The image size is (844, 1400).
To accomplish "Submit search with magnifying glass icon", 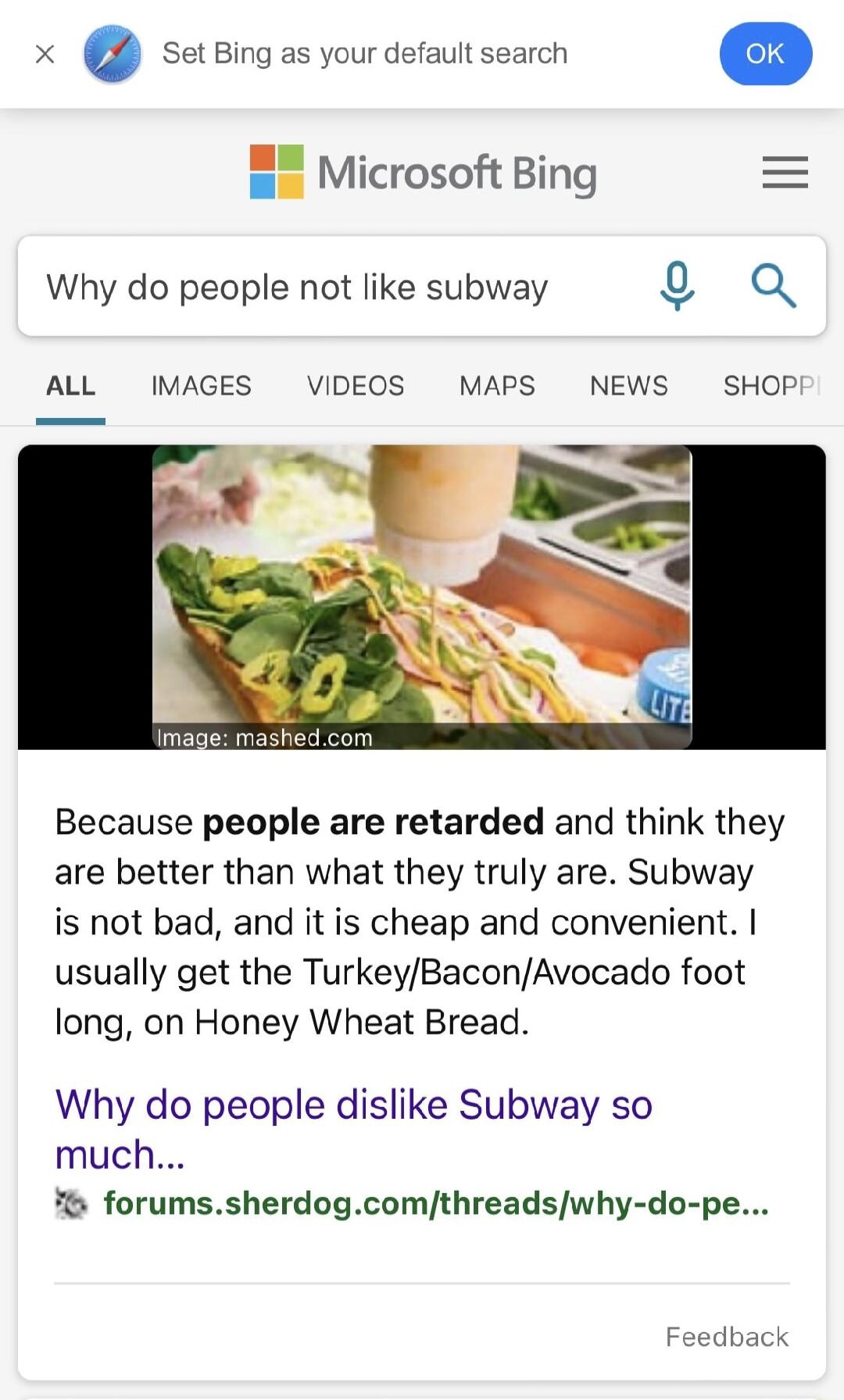I will tap(773, 286).
